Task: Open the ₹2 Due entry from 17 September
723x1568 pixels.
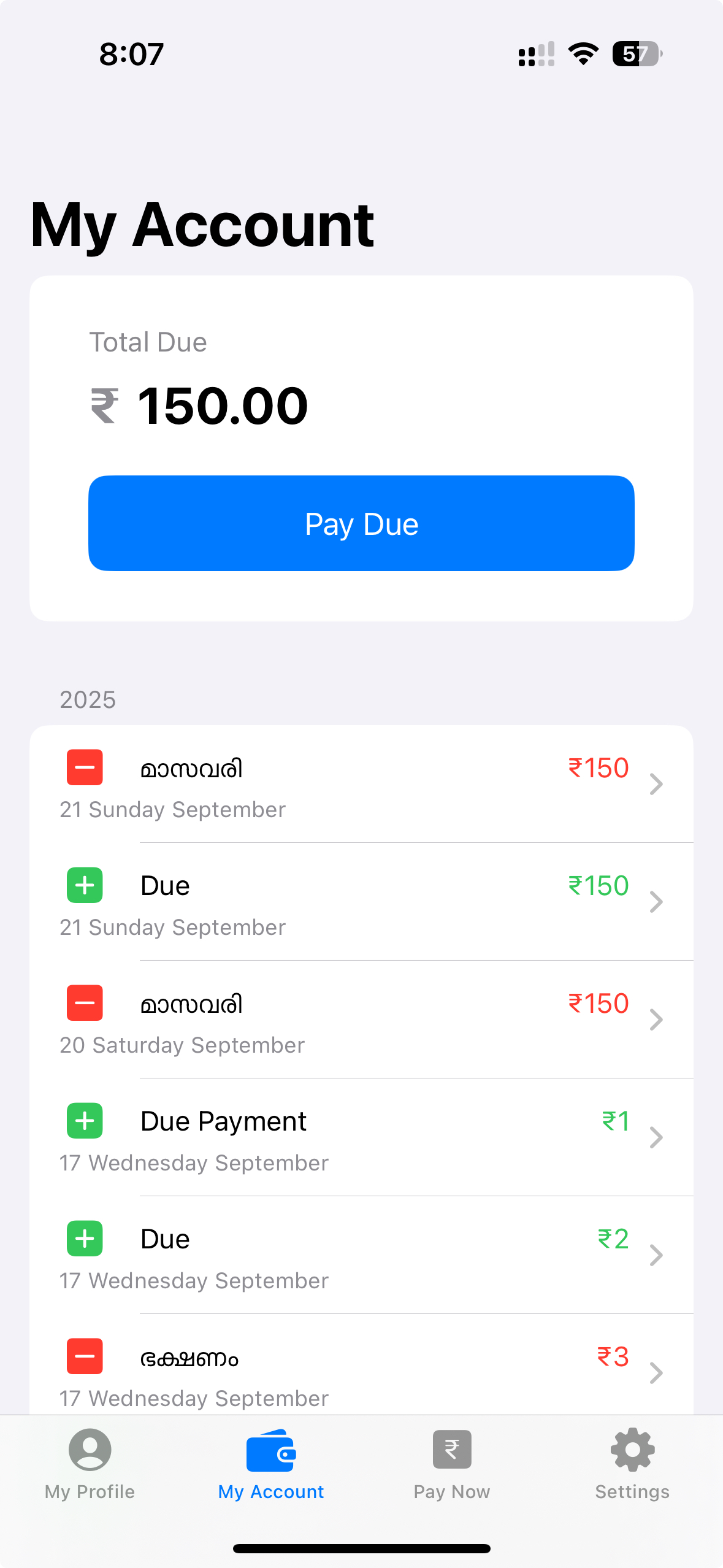Action: (x=361, y=1255)
